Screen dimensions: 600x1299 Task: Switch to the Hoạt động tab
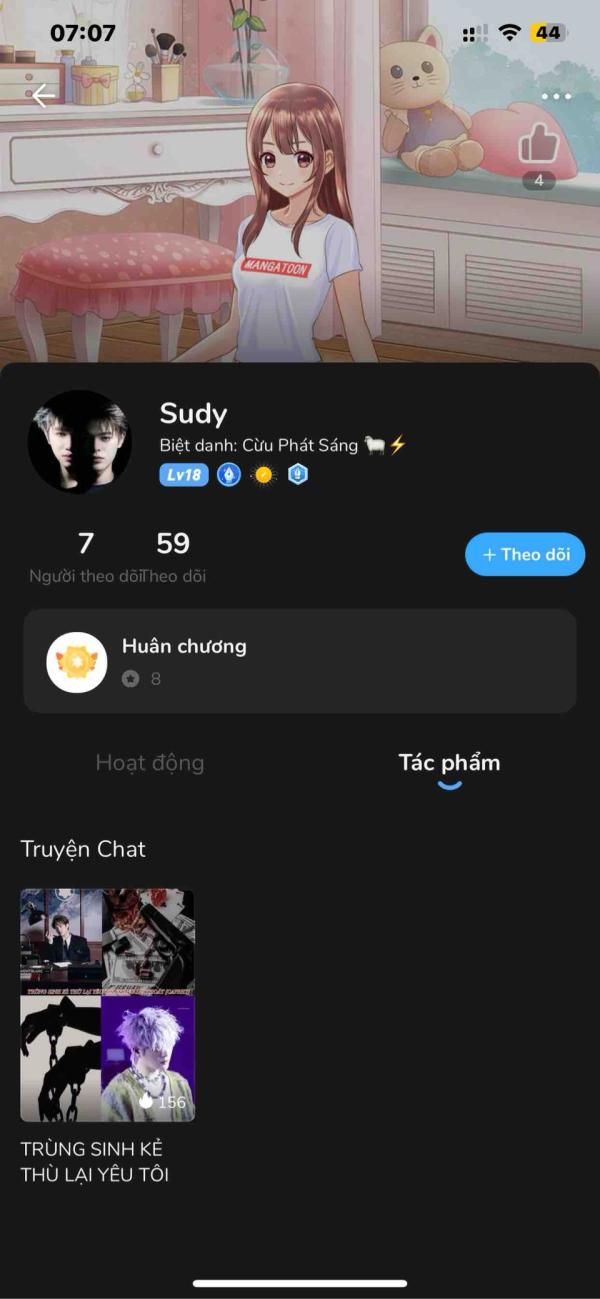pos(150,763)
